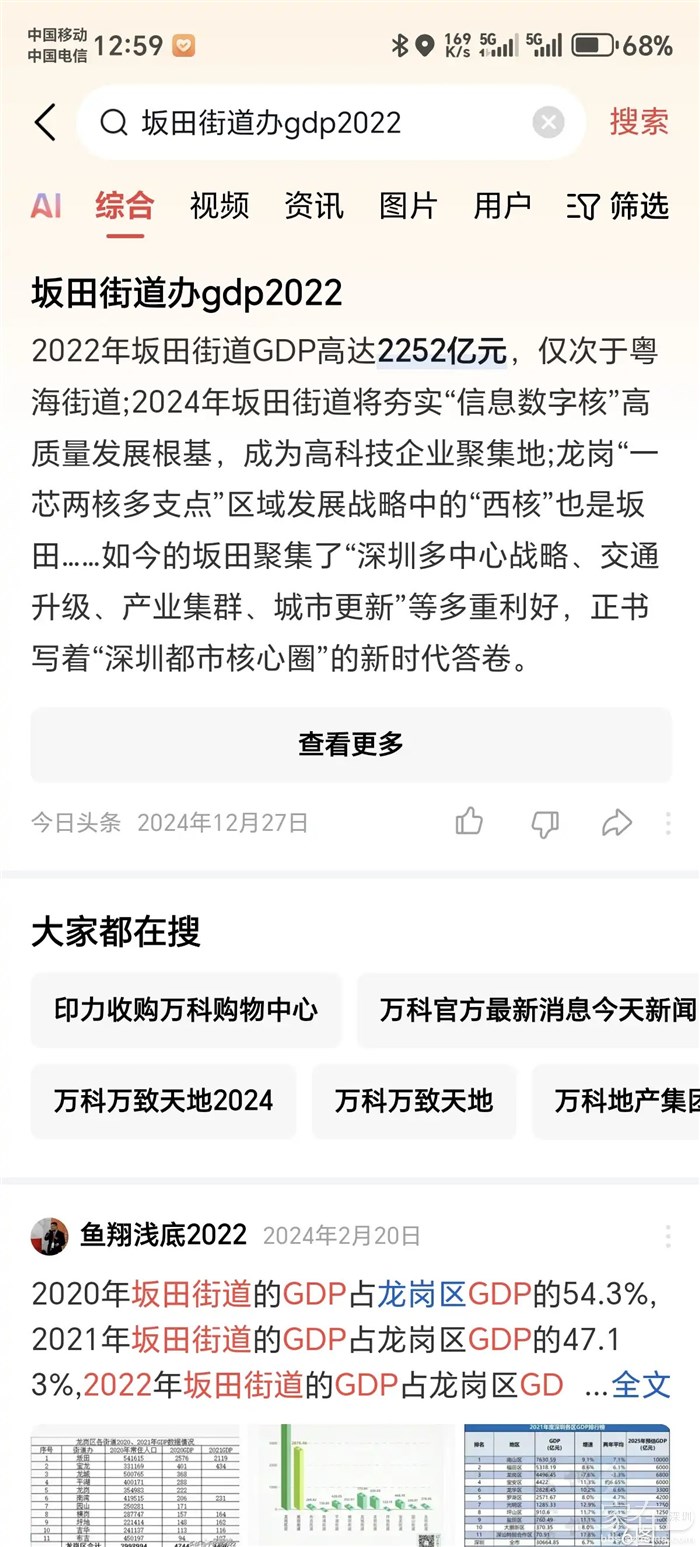Open the 图片 tab
Screen dimensions: 700x1547
pyautogui.click(x=408, y=206)
